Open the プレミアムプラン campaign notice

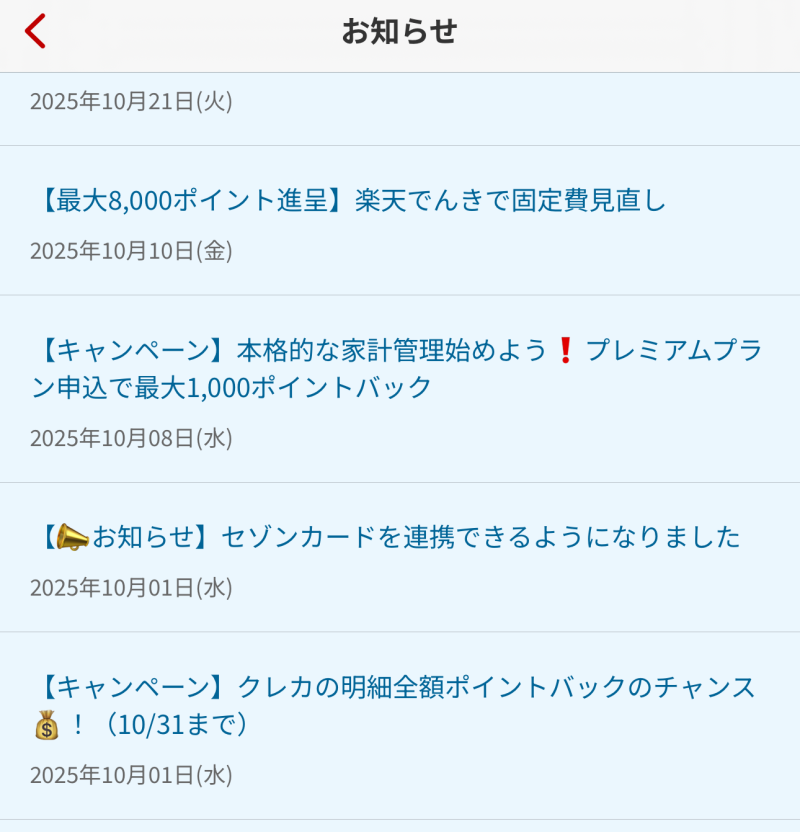[x=397, y=369]
